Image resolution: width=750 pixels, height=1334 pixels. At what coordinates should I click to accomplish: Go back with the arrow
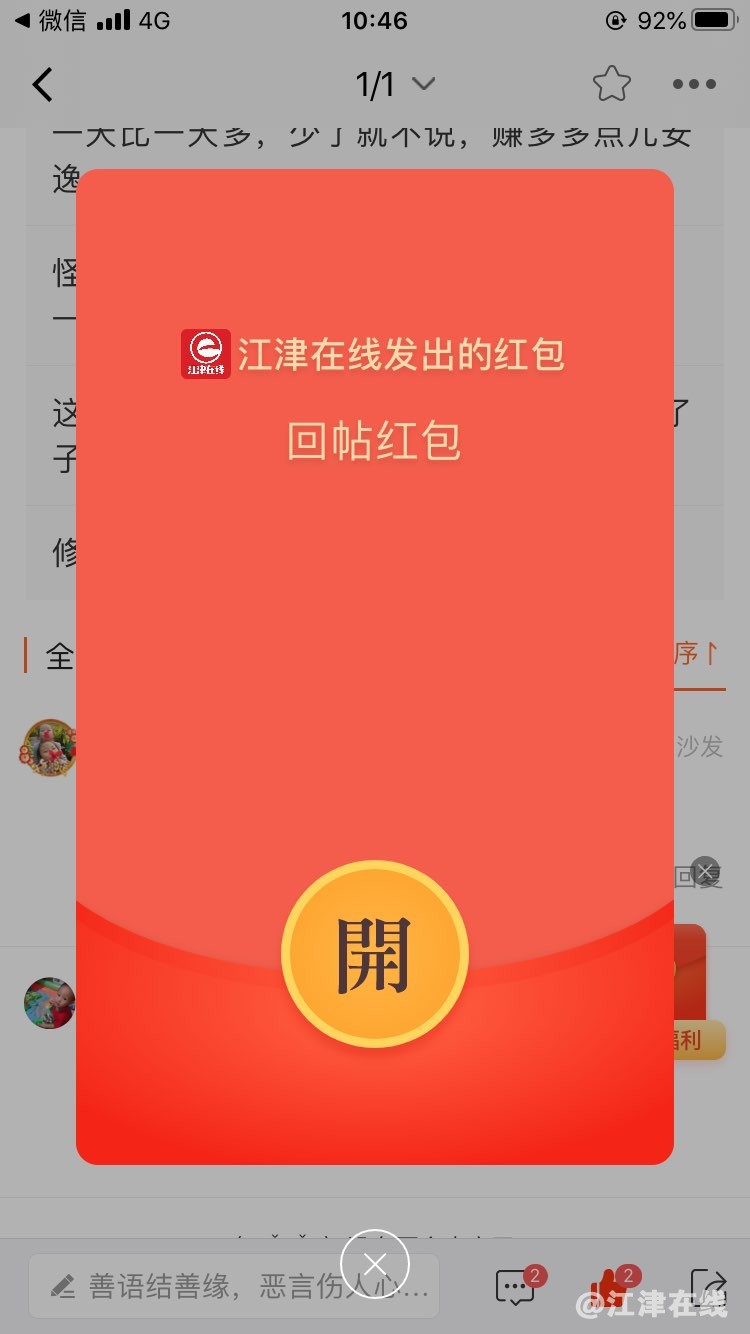(x=42, y=85)
